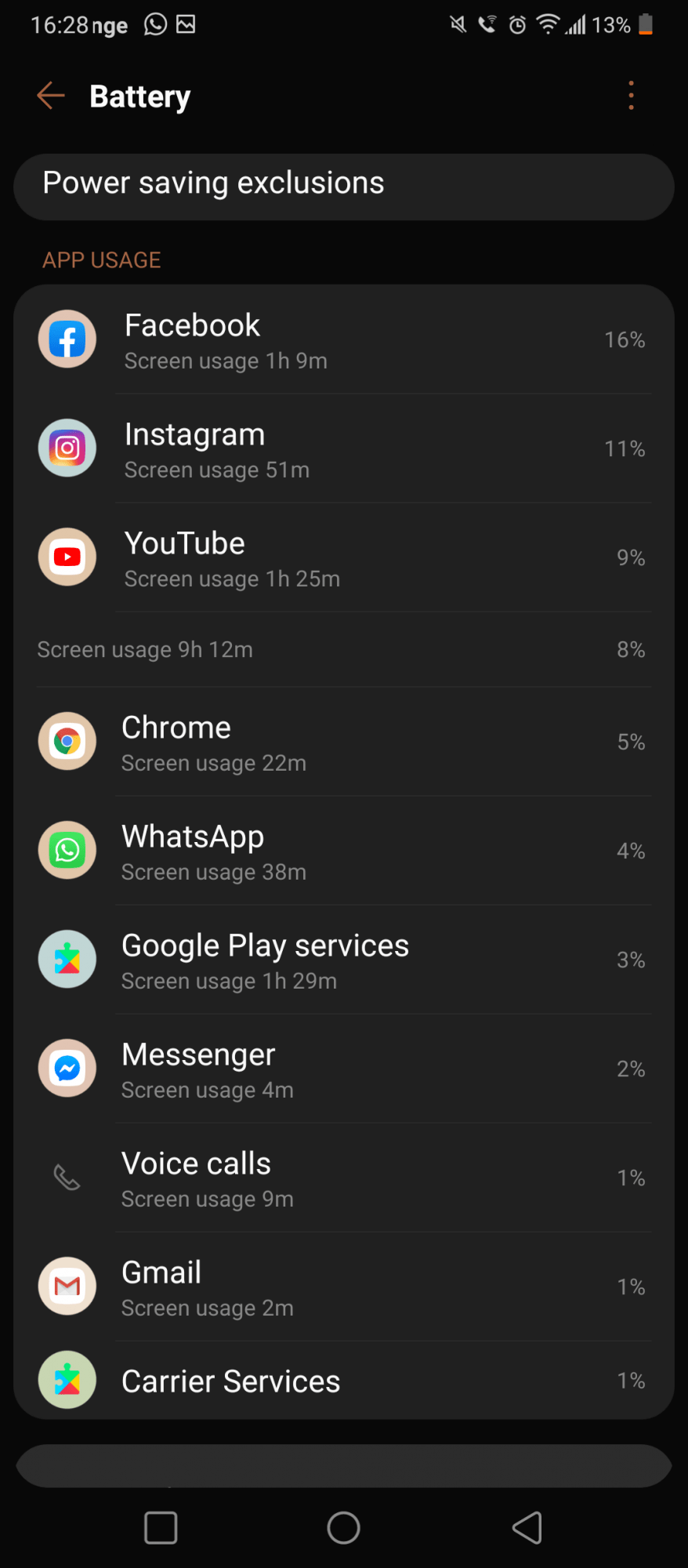Open Chrome battery usage details
Image resolution: width=688 pixels, height=1568 pixels.
point(343,742)
